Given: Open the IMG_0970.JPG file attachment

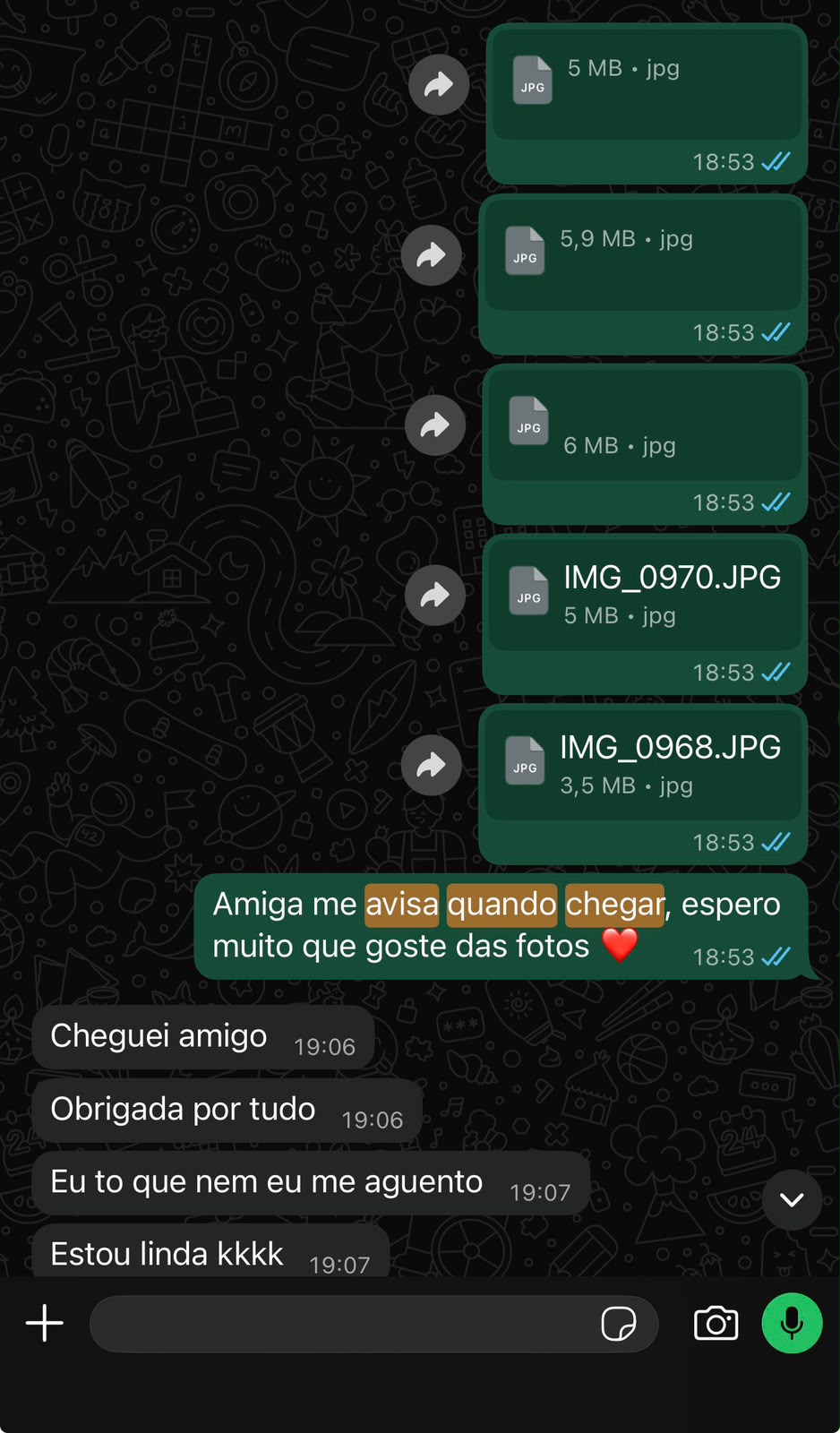Looking at the screenshot, I should click(x=645, y=595).
